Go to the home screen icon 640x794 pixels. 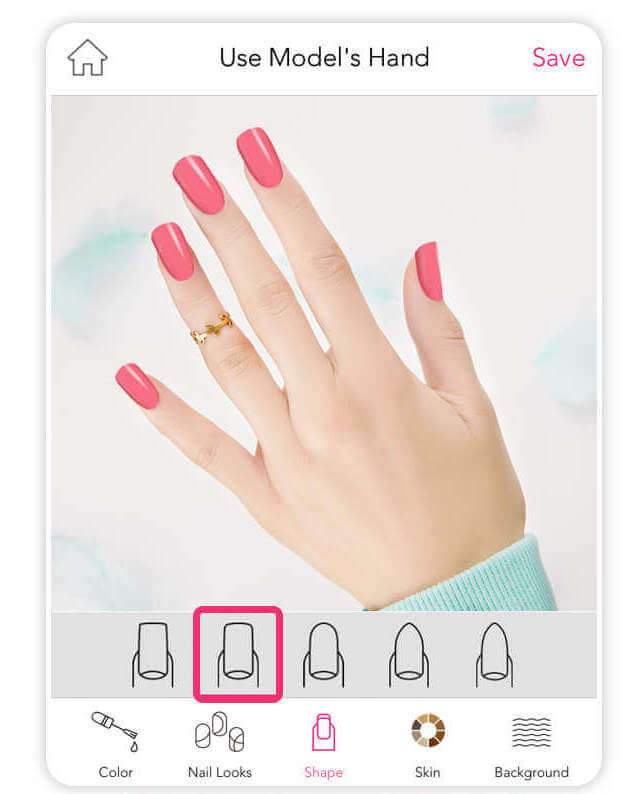click(87, 57)
